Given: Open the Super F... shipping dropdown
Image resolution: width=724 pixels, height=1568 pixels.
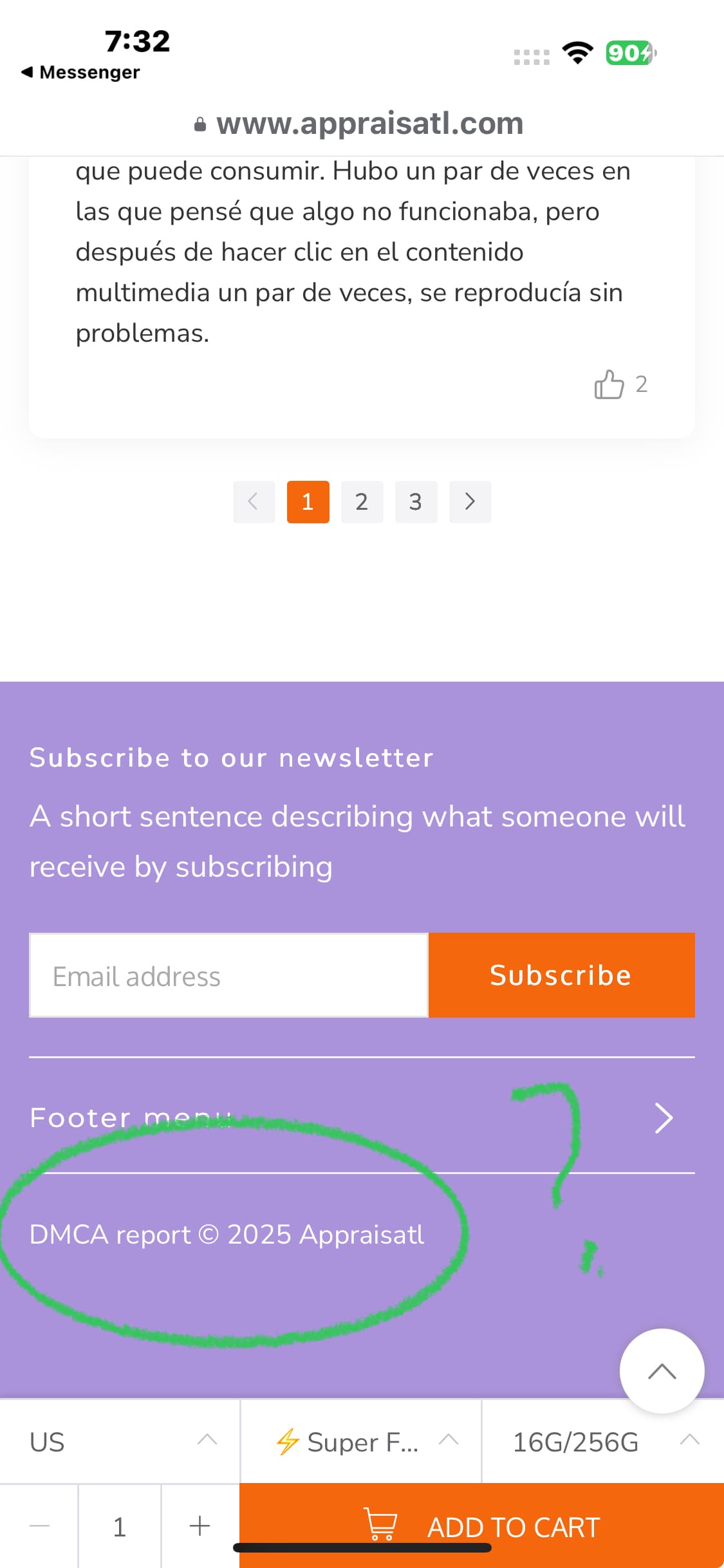Looking at the screenshot, I should point(362,1442).
